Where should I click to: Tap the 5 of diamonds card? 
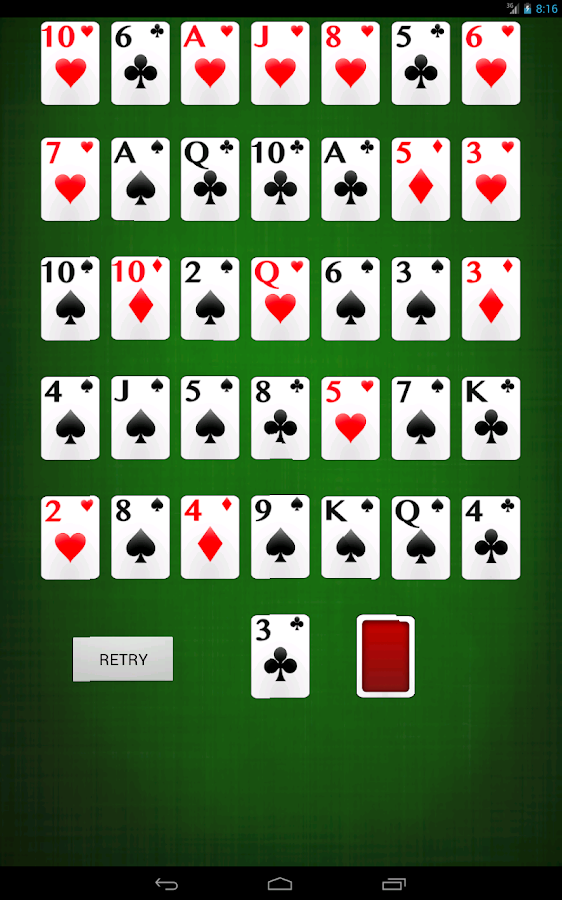click(421, 179)
